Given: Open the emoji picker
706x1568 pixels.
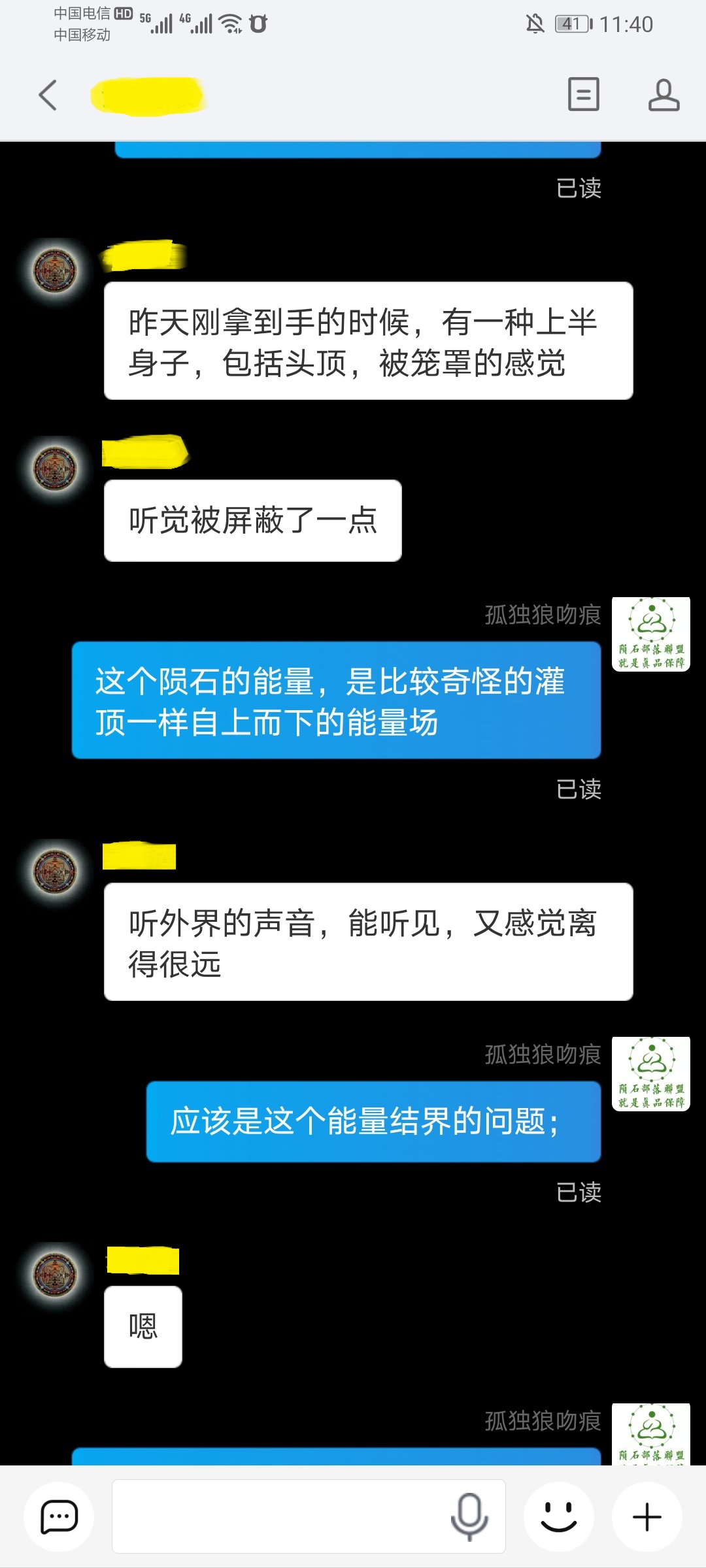Looking at the screenshot, I should pos(559,1517).
